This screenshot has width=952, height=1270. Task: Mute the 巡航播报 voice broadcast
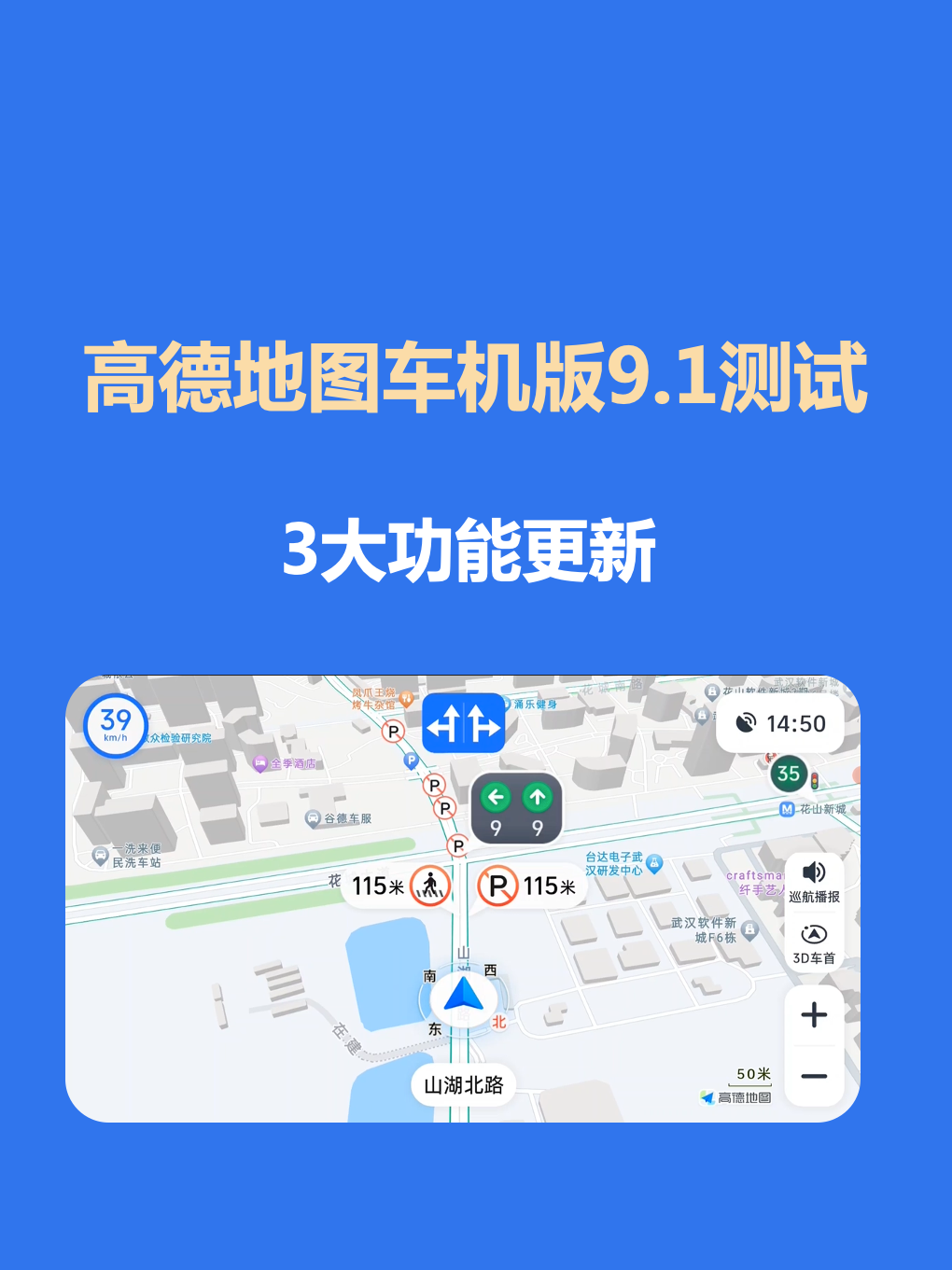click(x=814, y=880)
